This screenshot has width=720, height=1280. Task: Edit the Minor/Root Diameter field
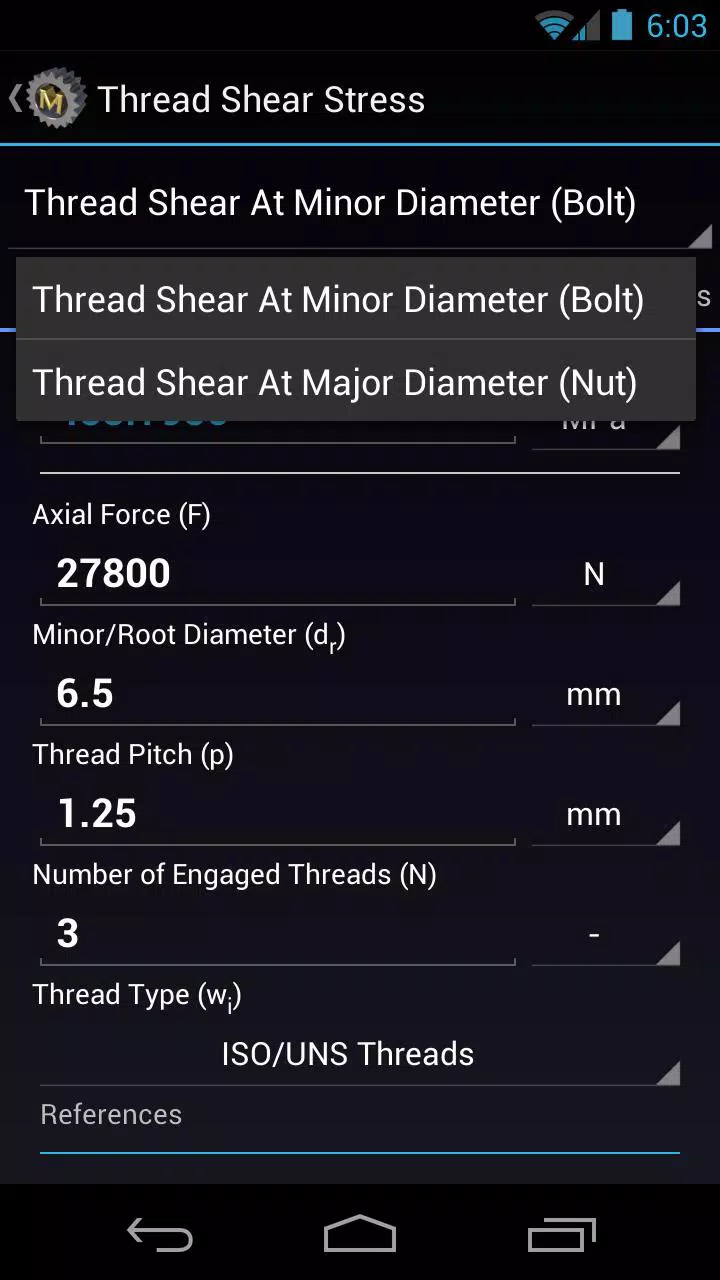coord(278,694)
